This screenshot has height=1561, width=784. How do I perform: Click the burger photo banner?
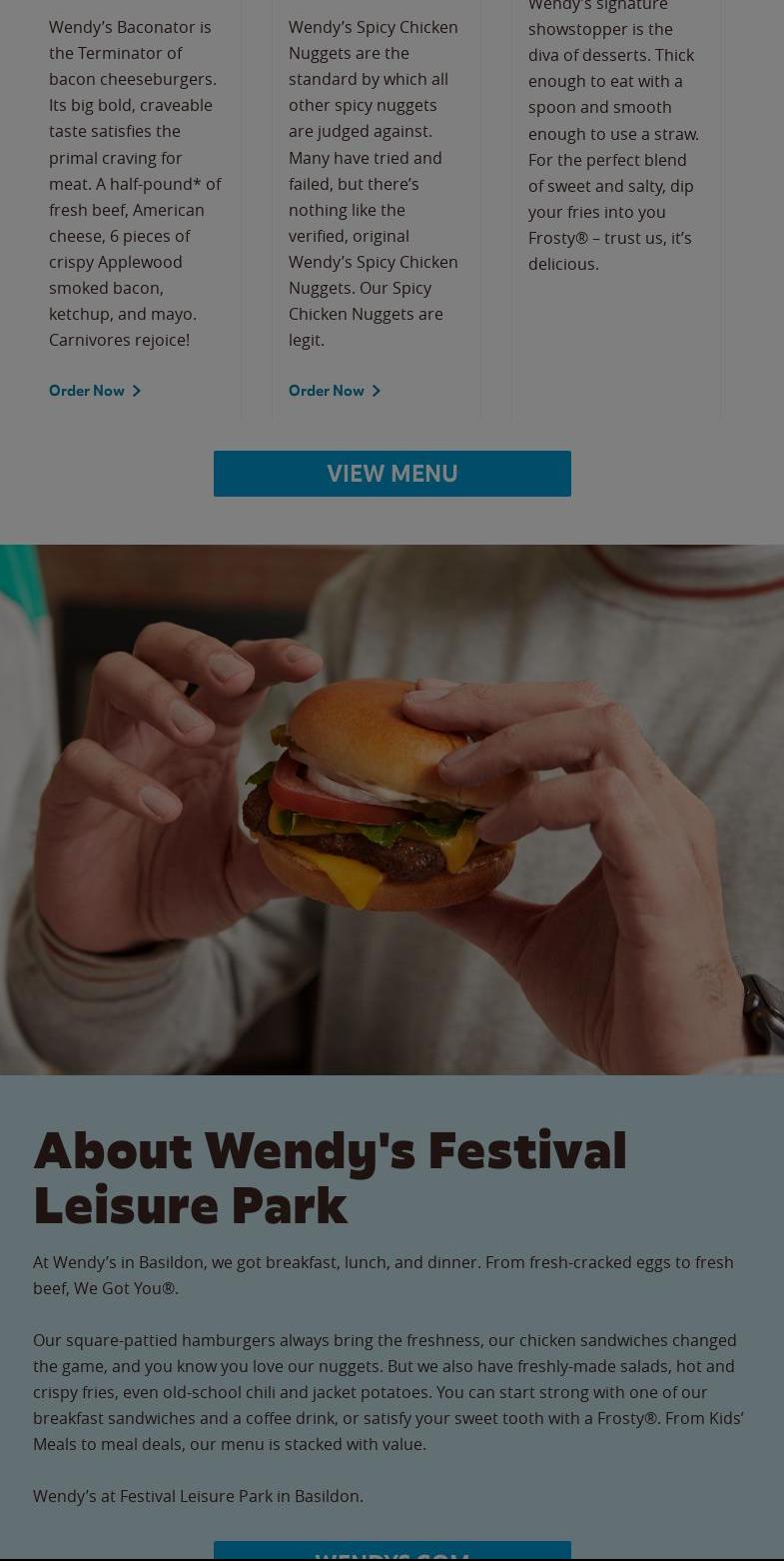click(392, 809)
